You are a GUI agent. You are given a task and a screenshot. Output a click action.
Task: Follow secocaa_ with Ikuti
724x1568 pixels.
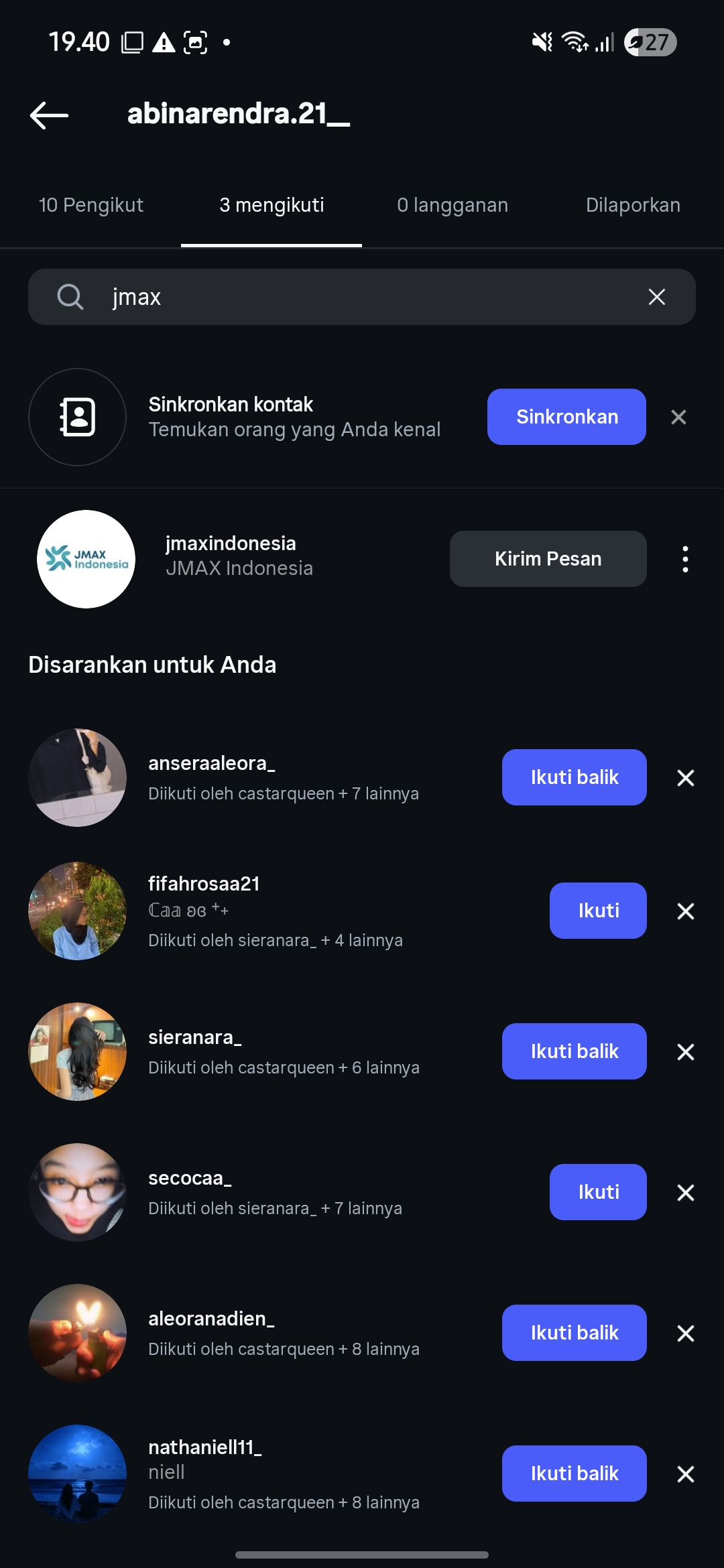click(x=598, y=1192)
